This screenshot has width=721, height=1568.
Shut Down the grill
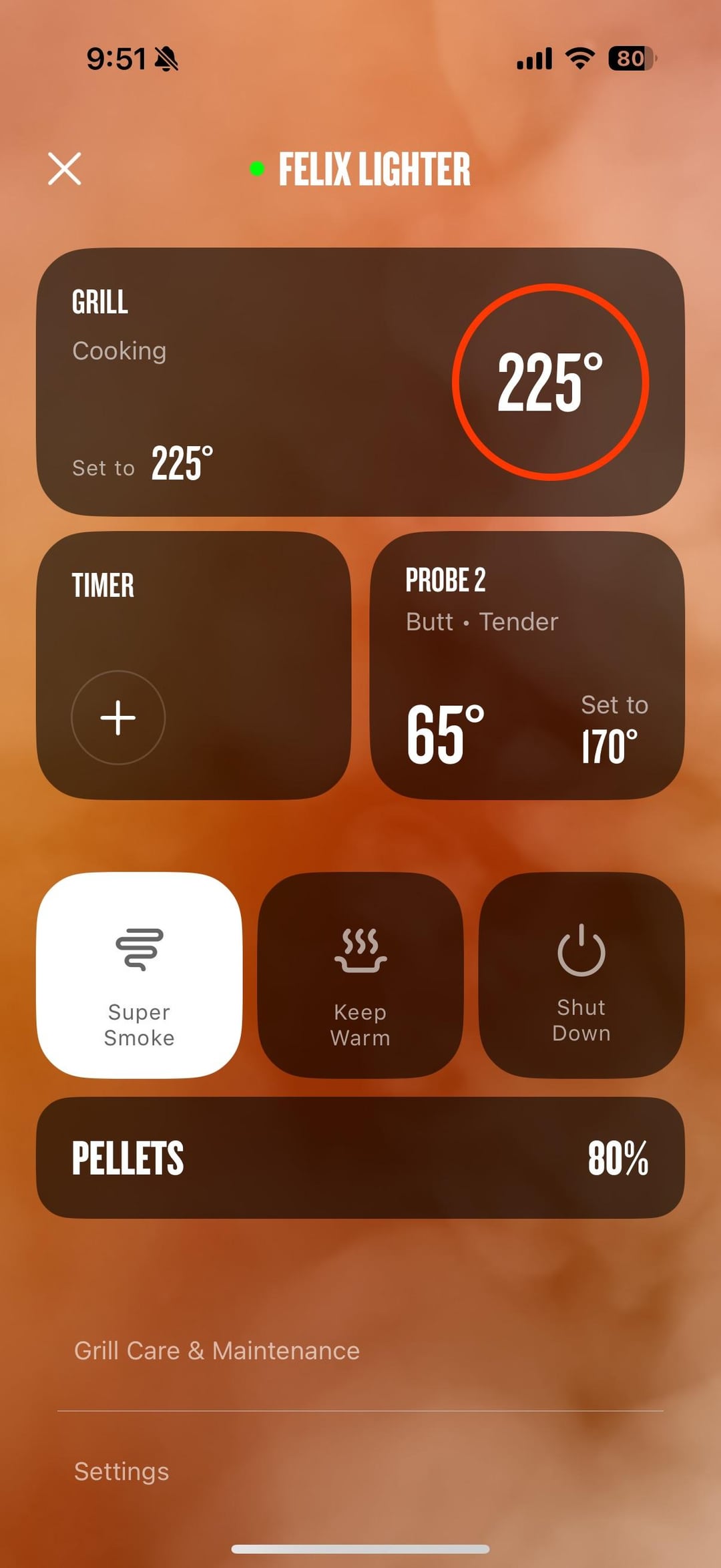pyautogui.click(x=581, y=975)
